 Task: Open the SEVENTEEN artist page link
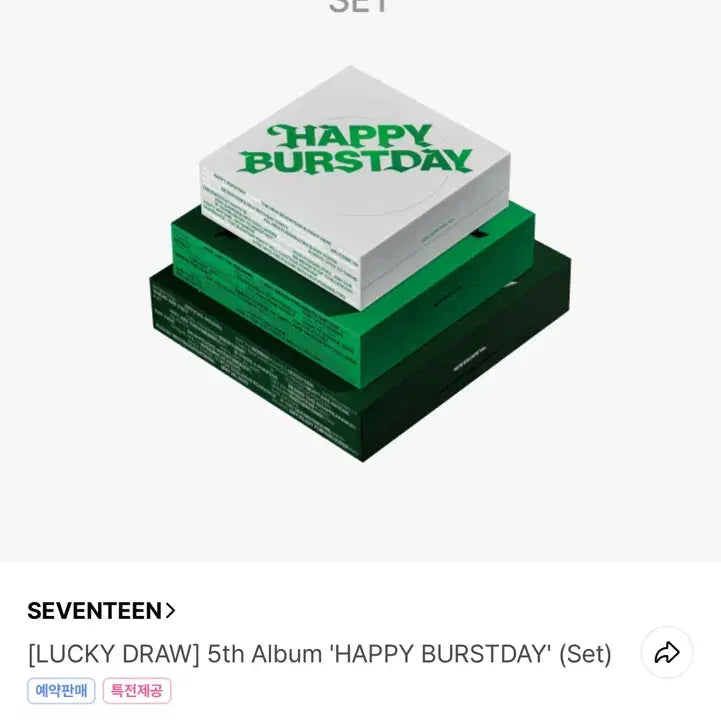pyautogui.click(x=101, y=611)
